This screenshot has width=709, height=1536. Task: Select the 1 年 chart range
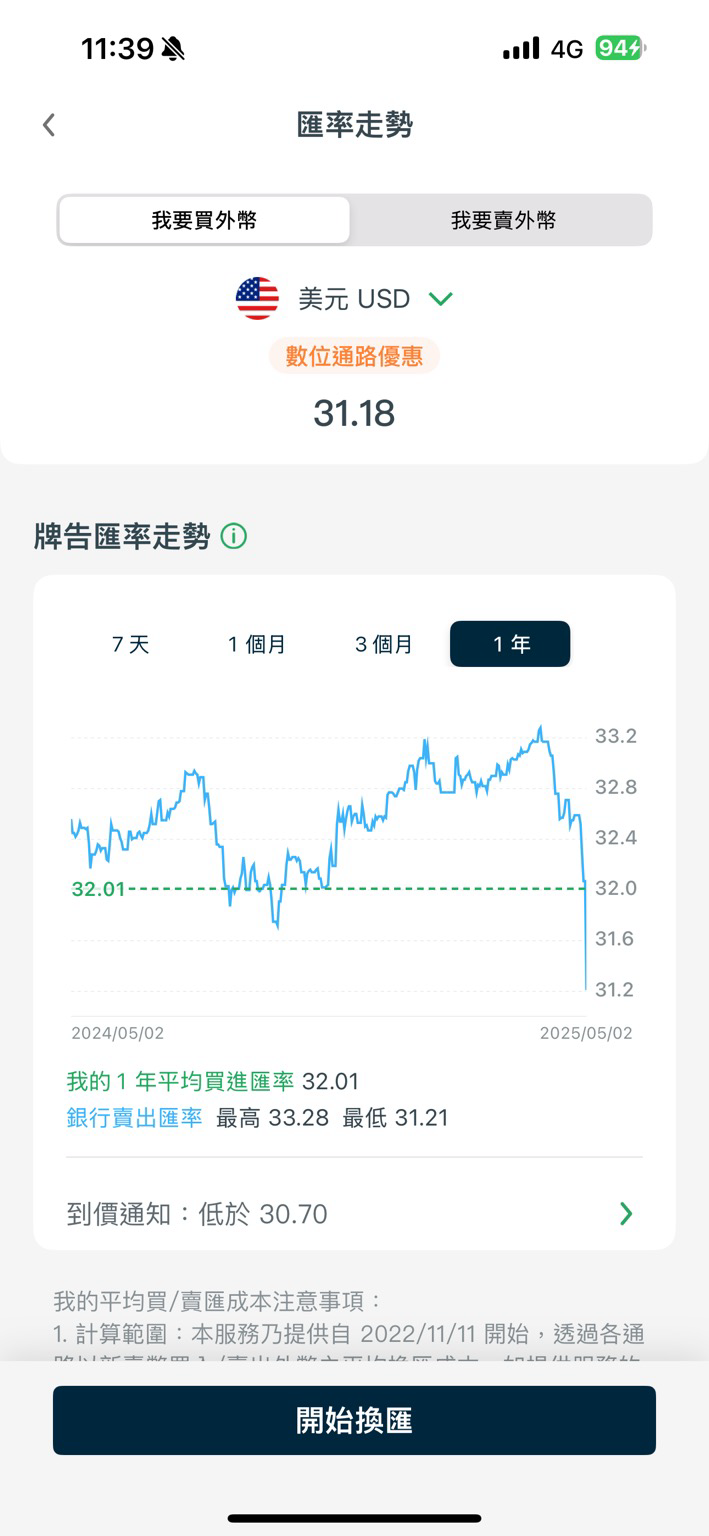(x=510, y=644)
